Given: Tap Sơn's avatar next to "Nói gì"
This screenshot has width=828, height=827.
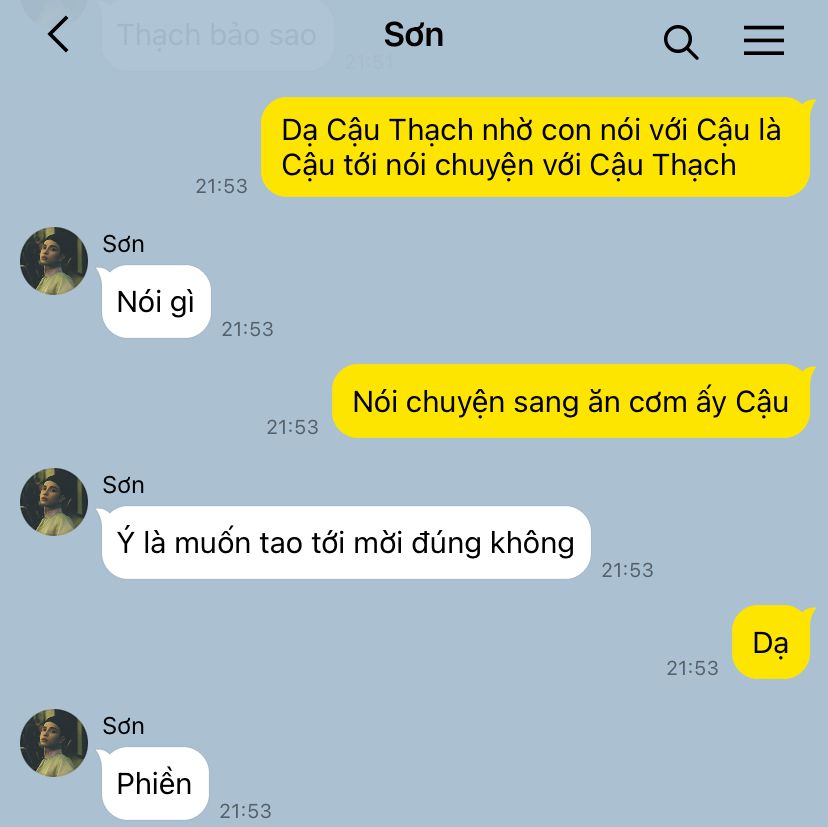Looking at the screenshot, I should tap(54, 261).
